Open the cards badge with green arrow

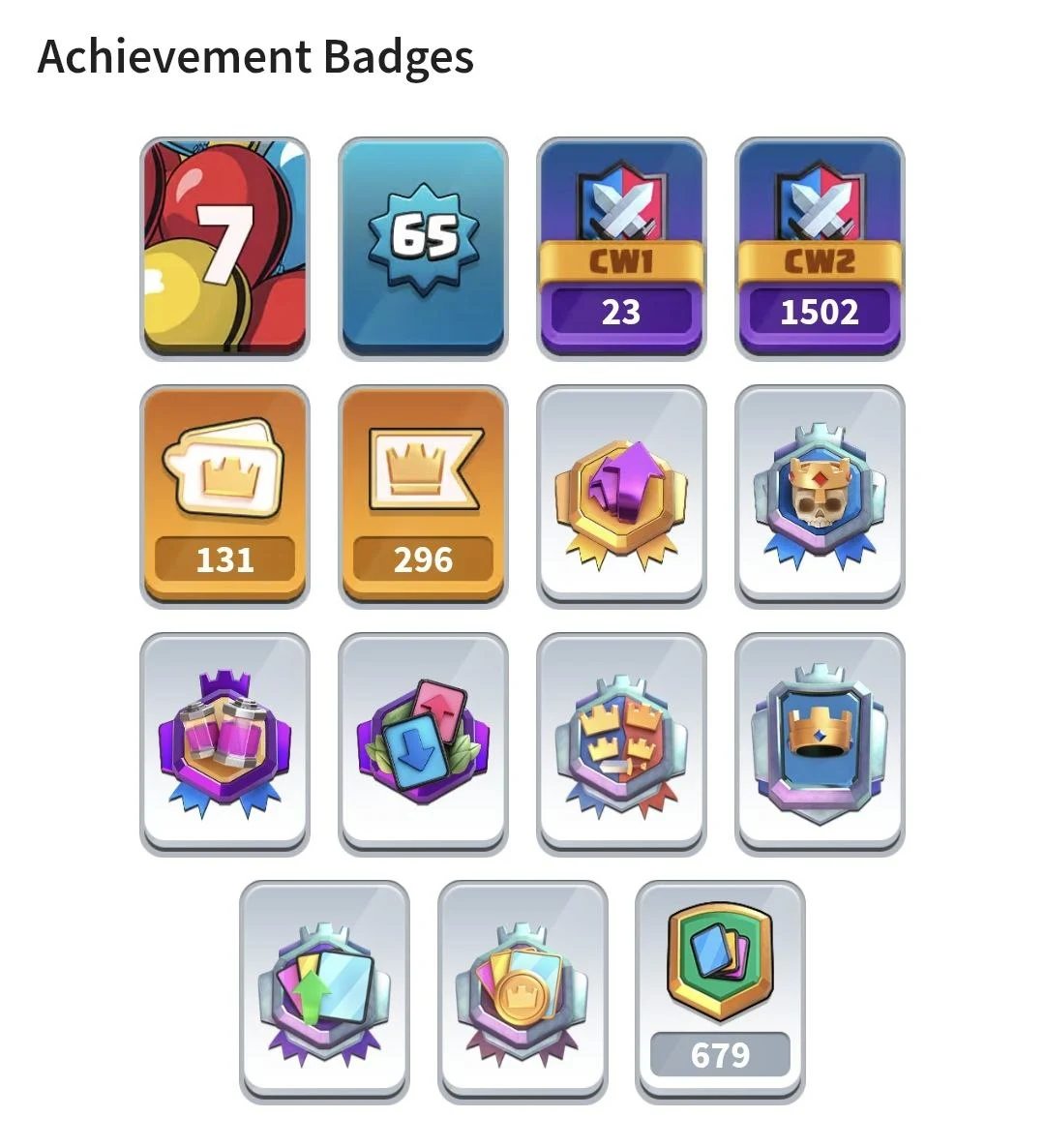[x=324, y=991]
